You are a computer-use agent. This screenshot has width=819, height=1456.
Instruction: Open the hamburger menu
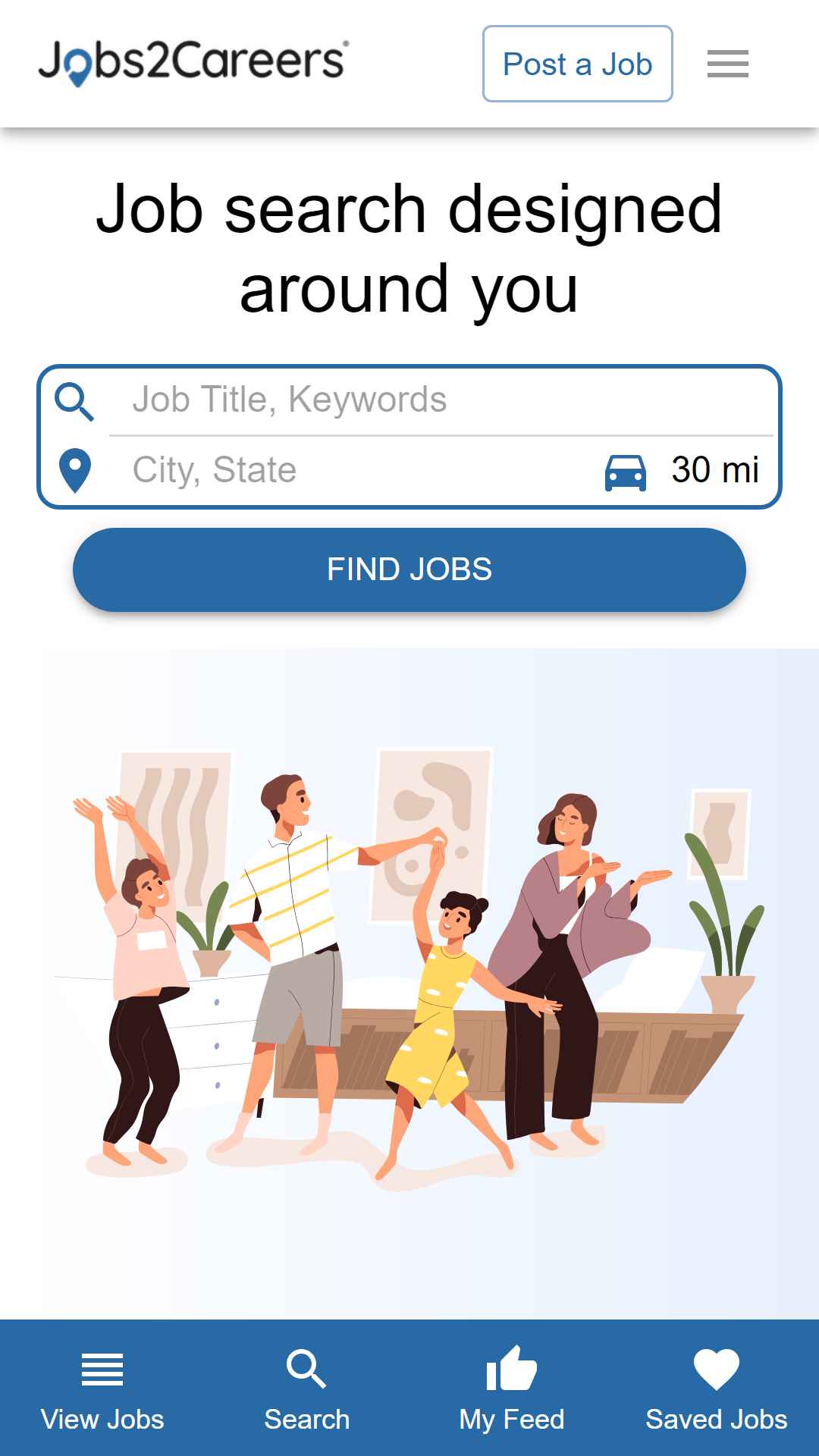tap(727, 64)
